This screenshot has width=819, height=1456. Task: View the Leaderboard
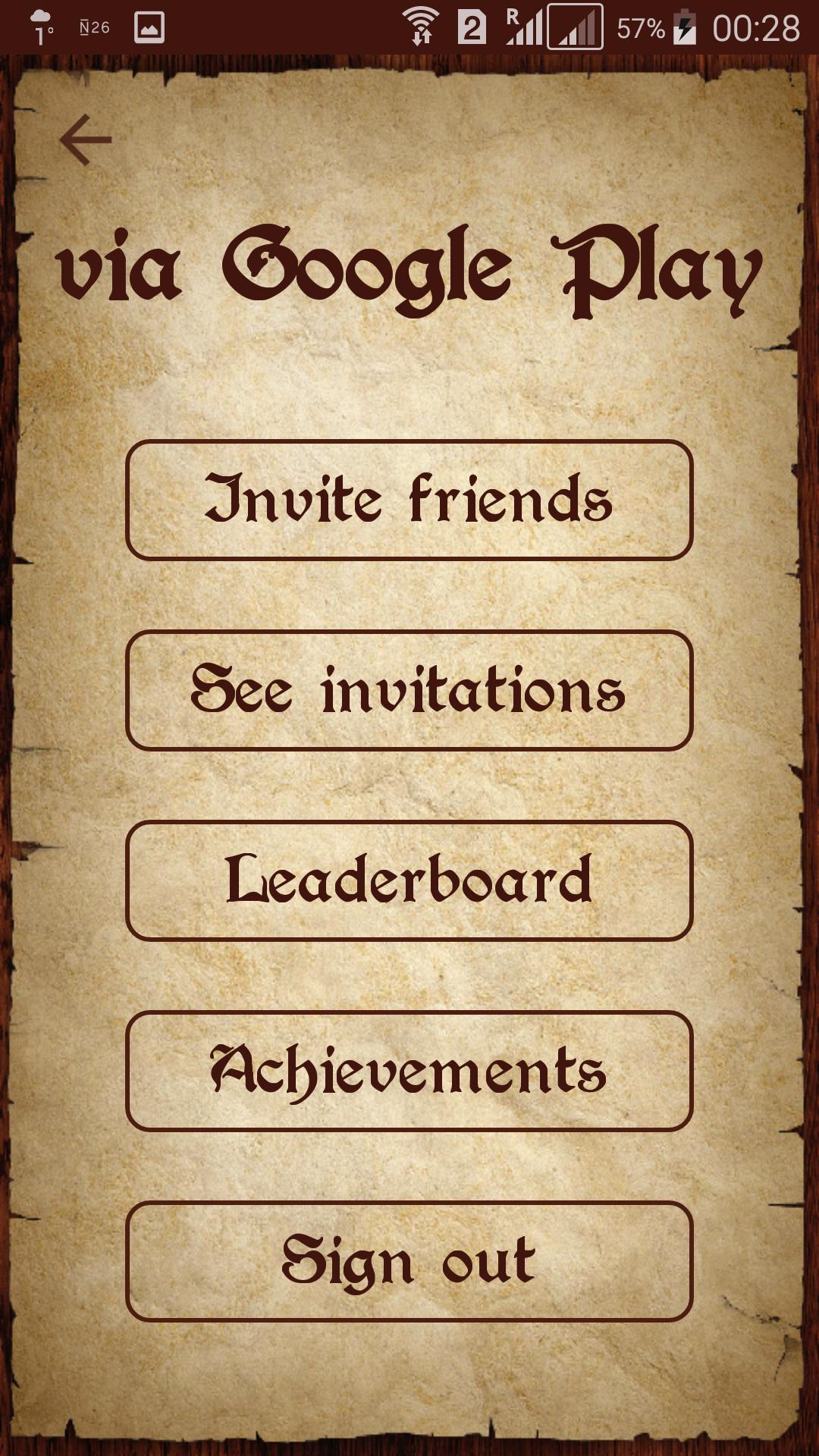coord(409,880)
